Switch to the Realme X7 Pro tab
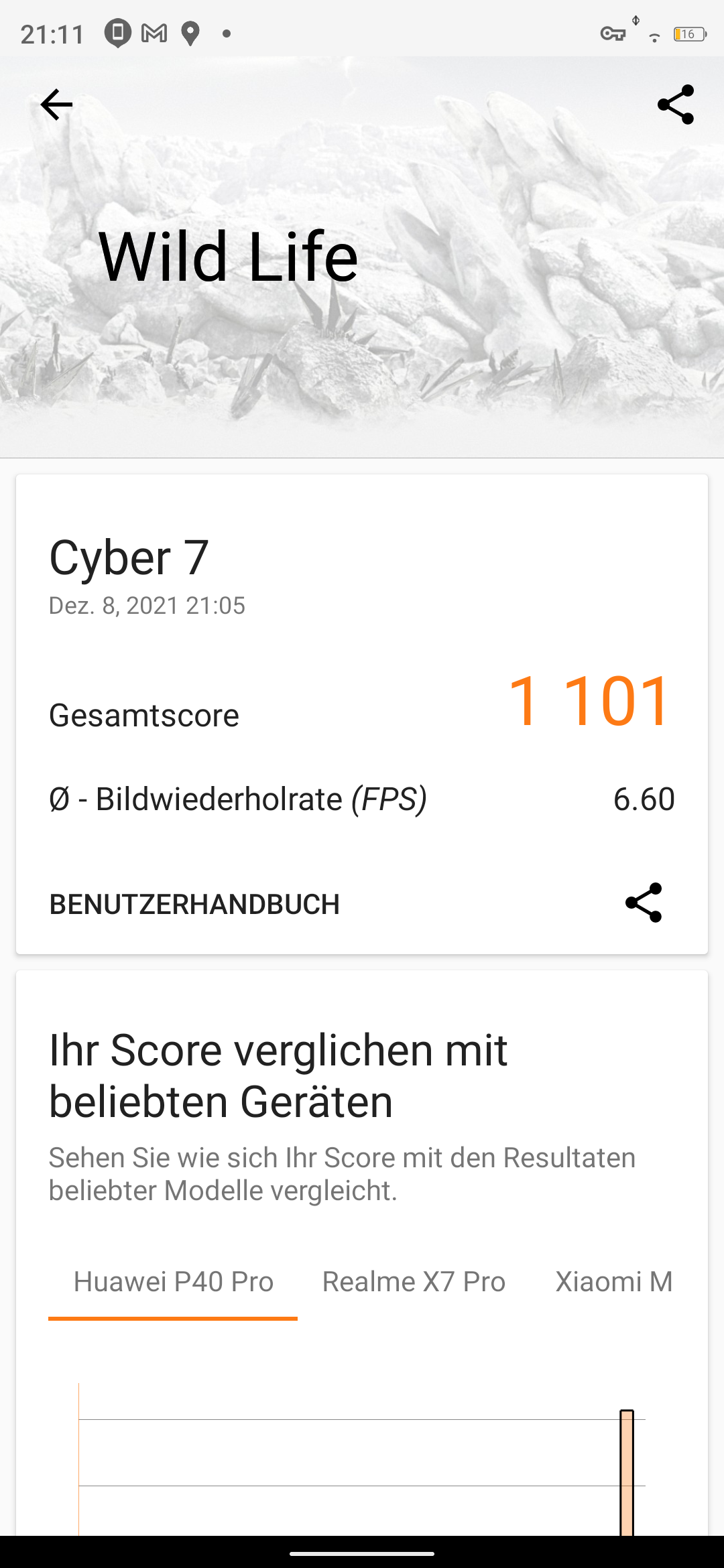This screenshot has width=724, height=1568. (414, 1282)
